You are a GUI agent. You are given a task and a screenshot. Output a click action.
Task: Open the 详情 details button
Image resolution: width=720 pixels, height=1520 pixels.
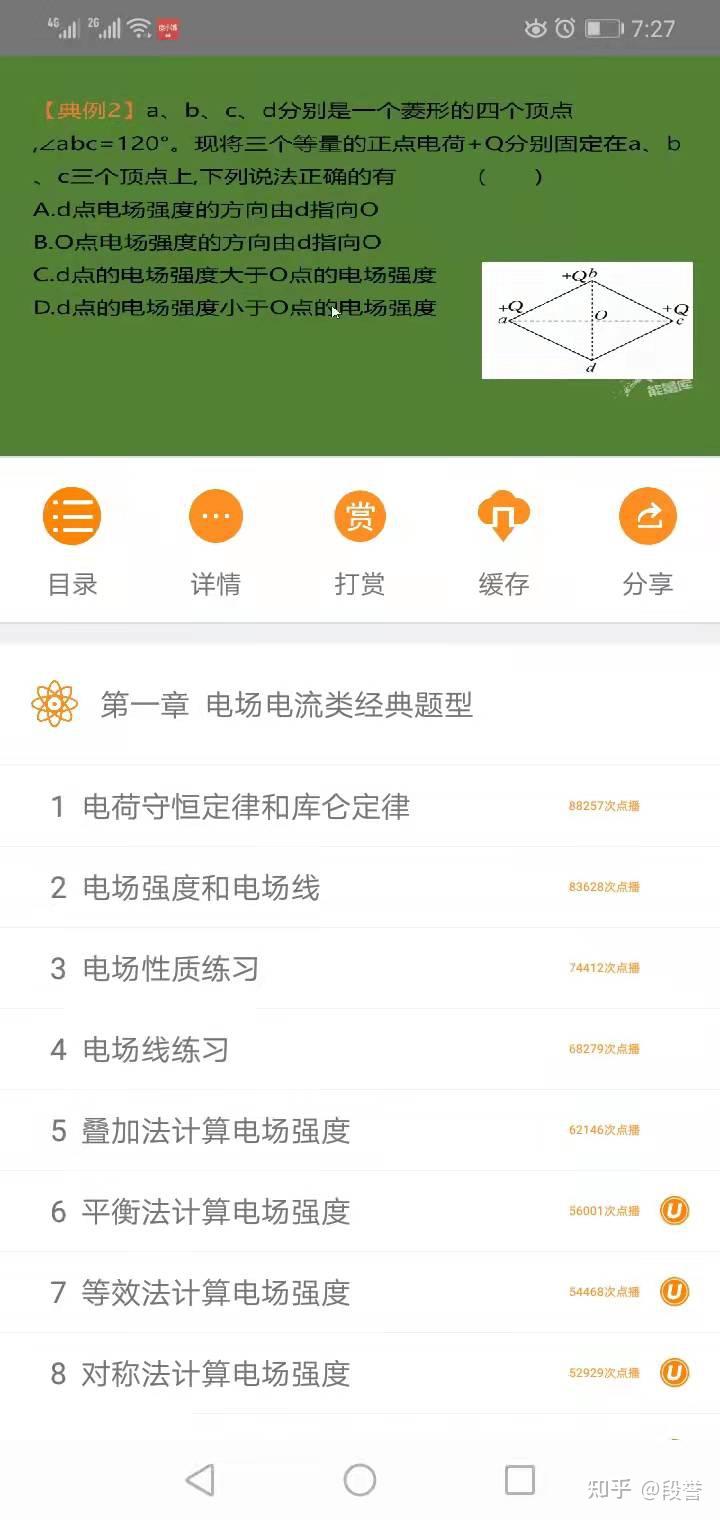coord(216,543)
